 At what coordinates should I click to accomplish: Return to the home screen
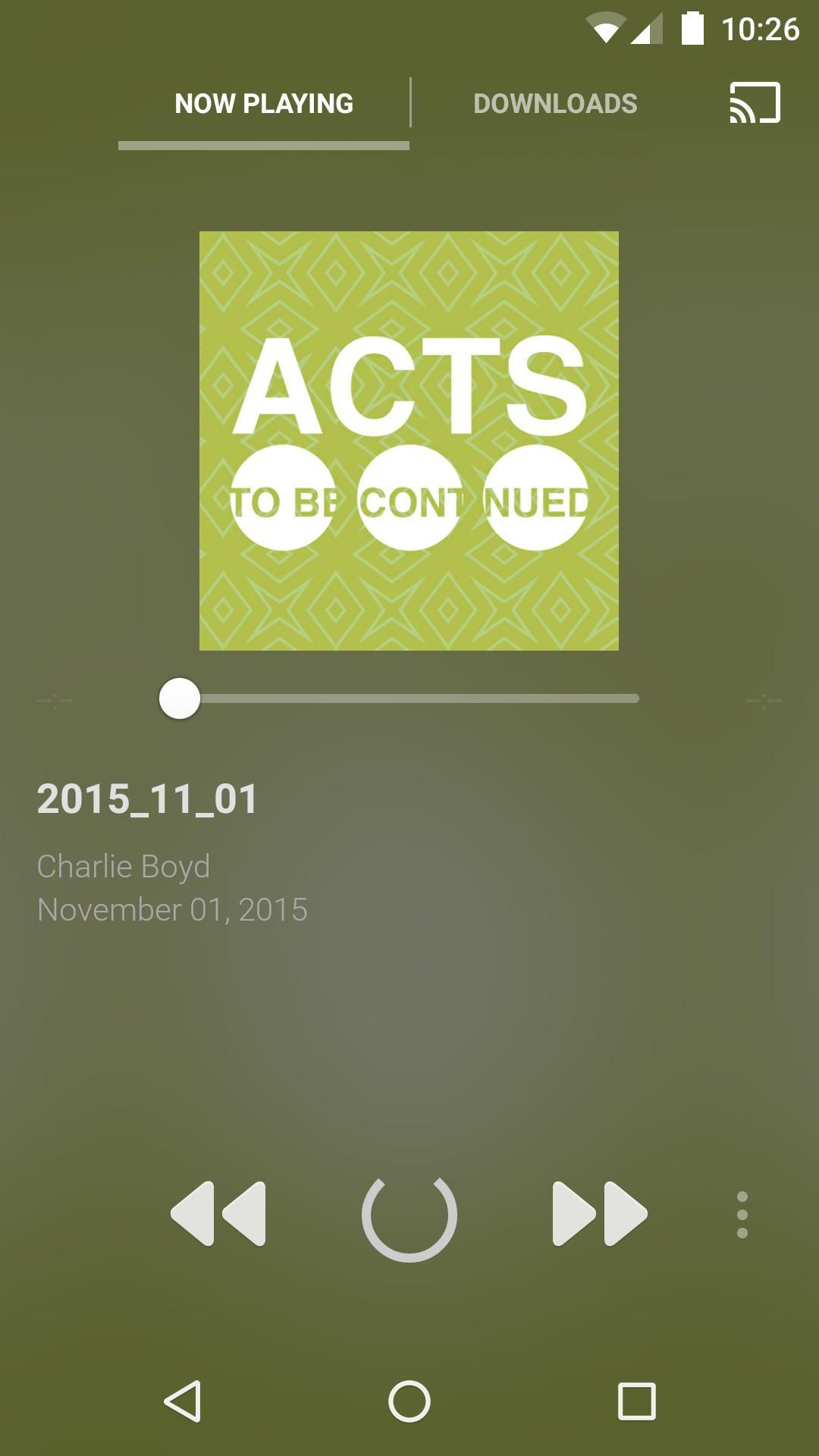(x=409, y=1401)
